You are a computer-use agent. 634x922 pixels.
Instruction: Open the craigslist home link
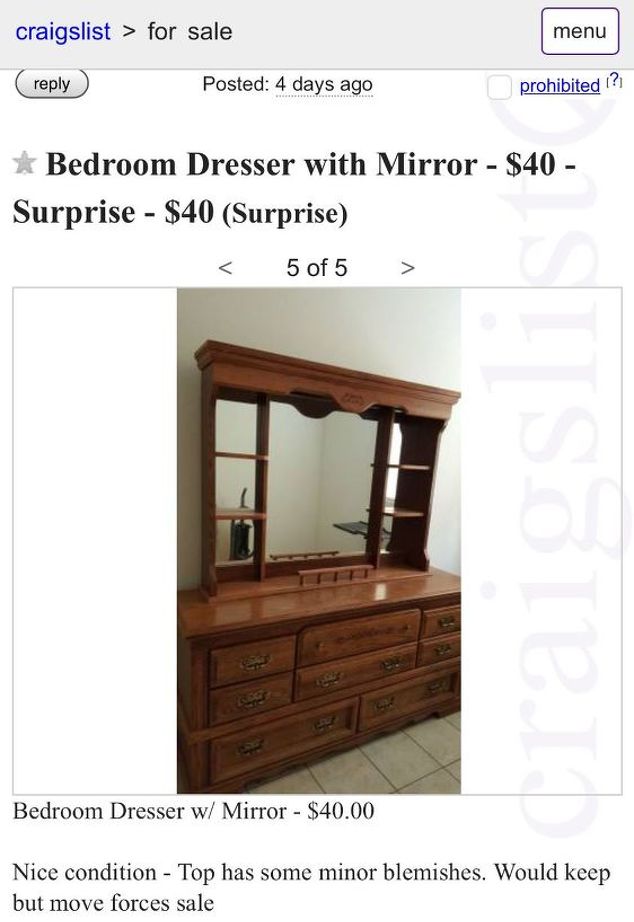tap(63, 32)
